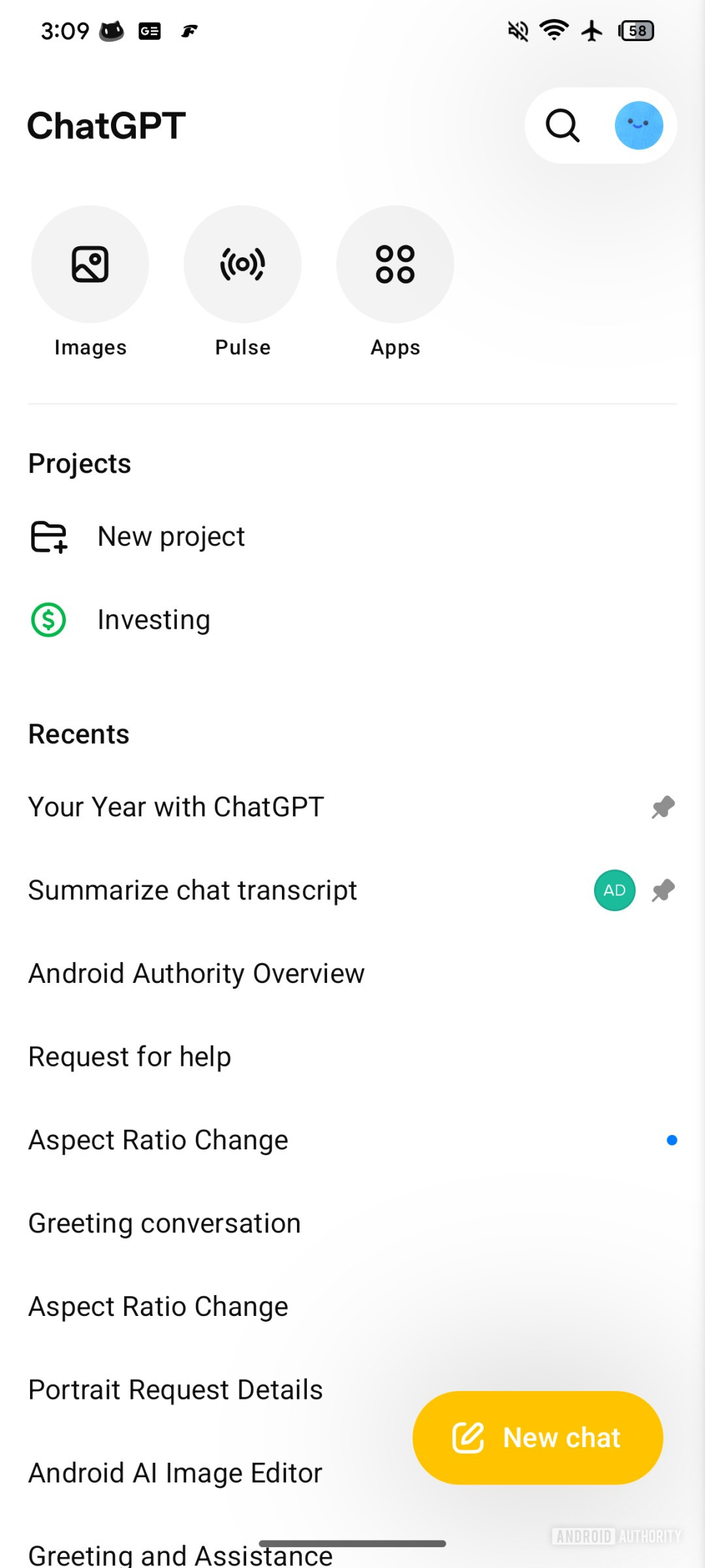Open the 'Request for help' conversation
This screenshot has height=1568, width=705.
[x=129, y=1056]
